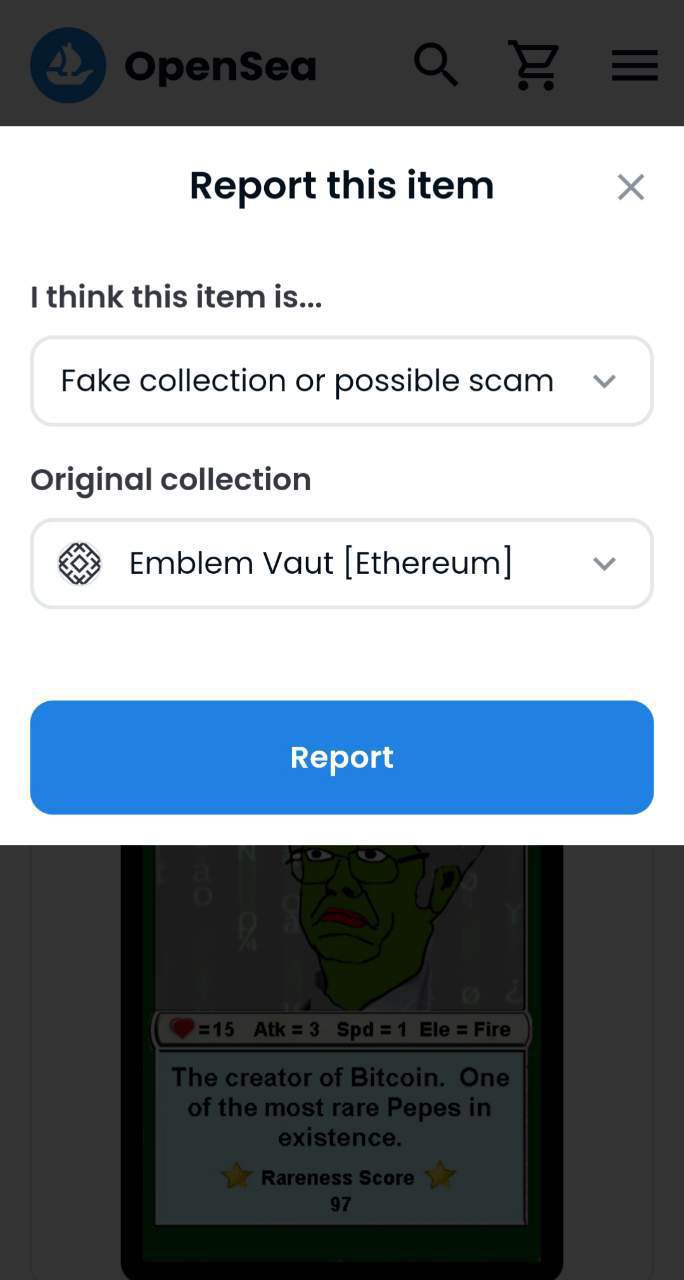This screenshot has height=1280, width=684.
Task: Open the Original collection dropdown
Action: click(341, 563)
